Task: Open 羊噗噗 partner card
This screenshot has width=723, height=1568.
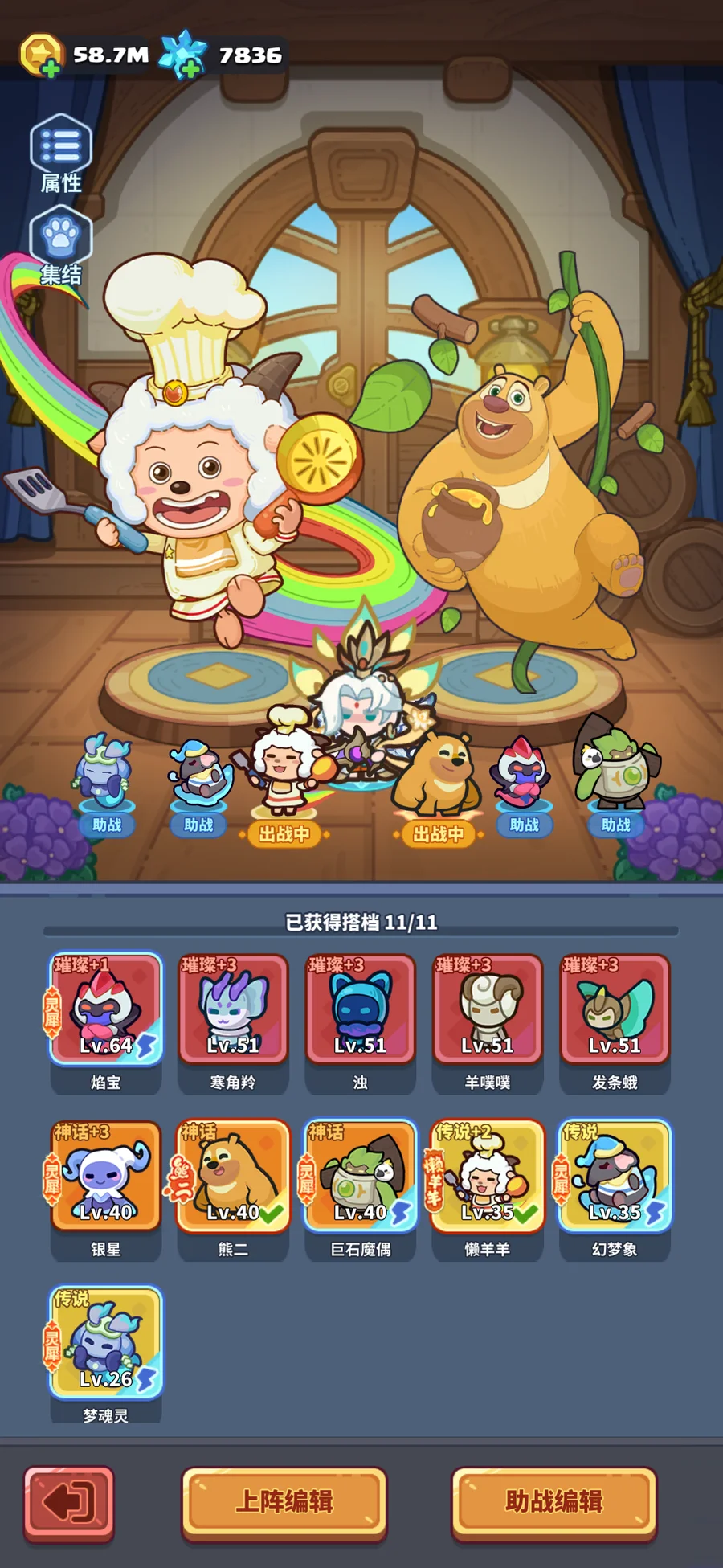Action: 488,1009
